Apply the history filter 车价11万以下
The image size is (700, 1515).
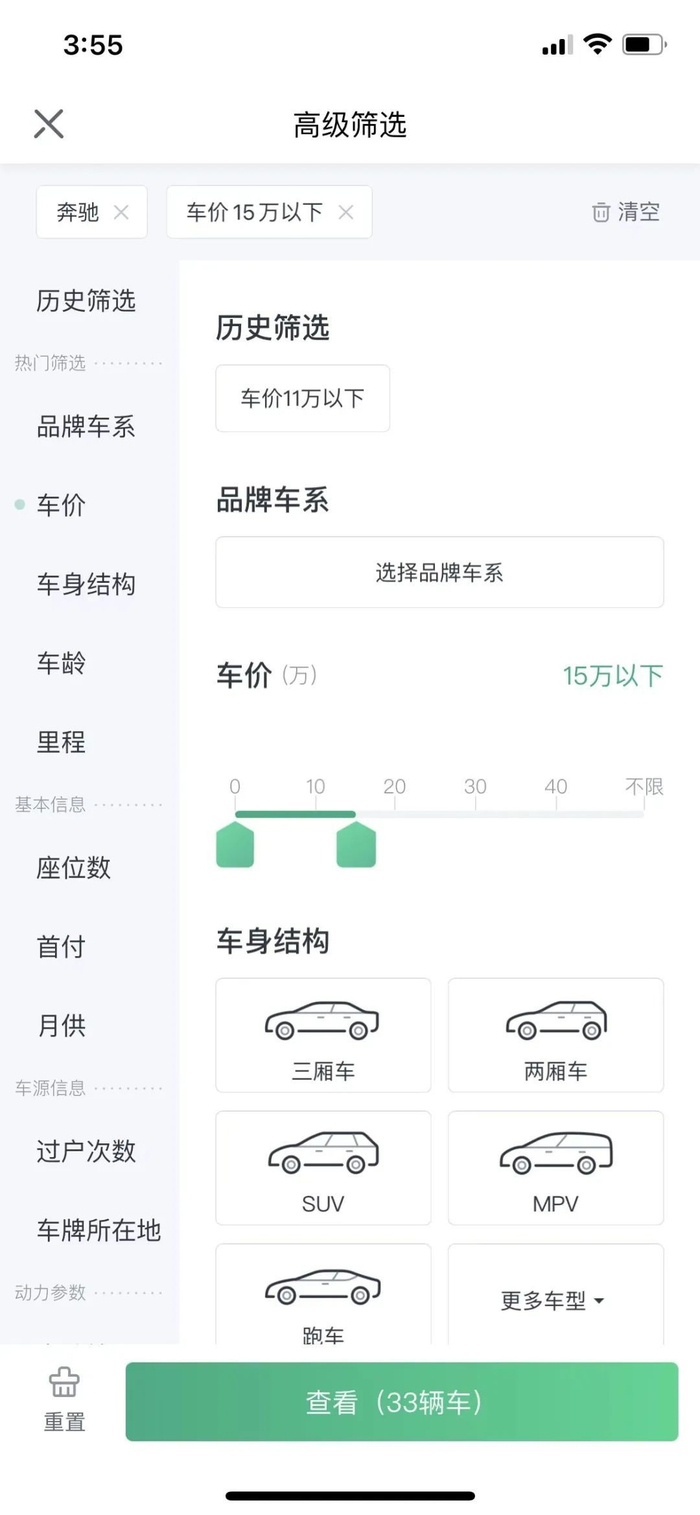pyautogui.click(x=302, y=398)
